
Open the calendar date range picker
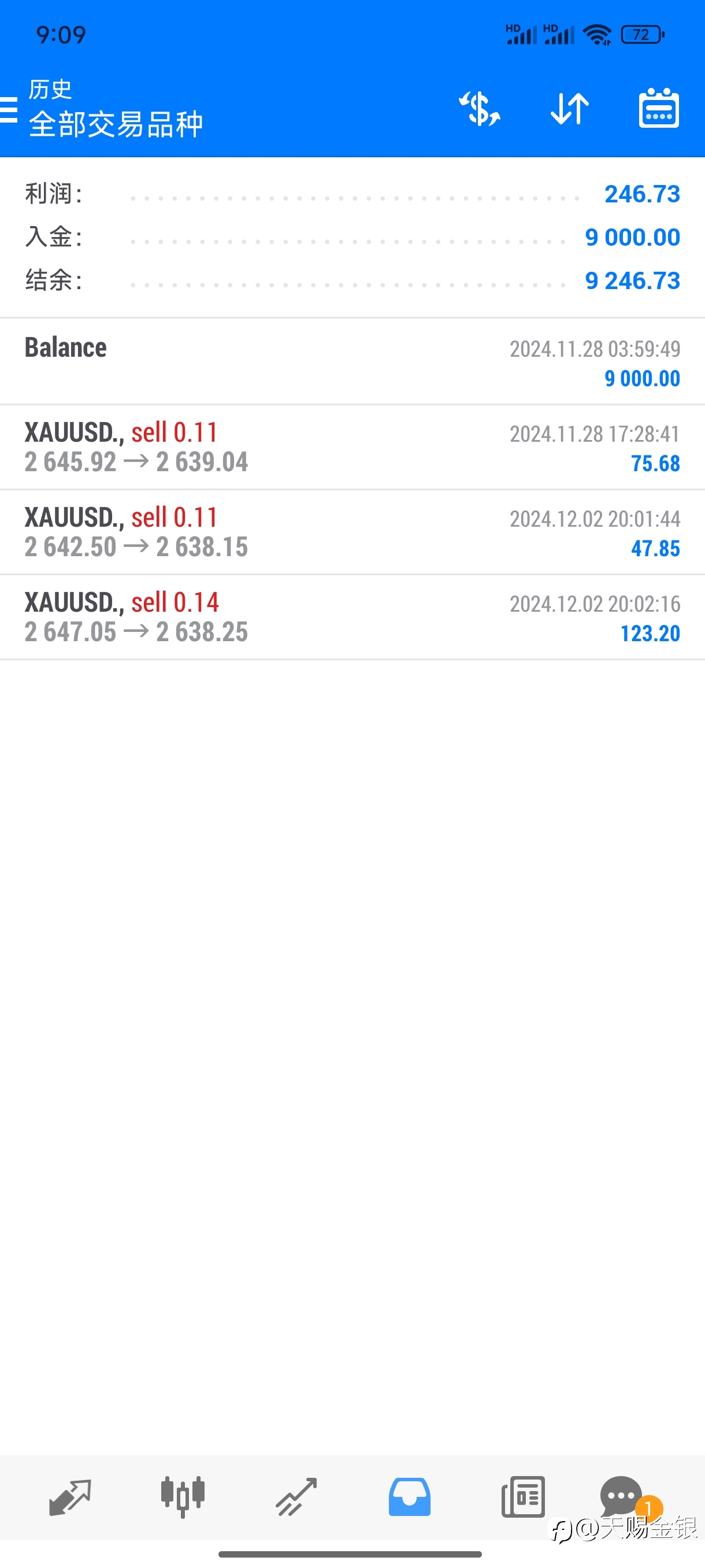tap(659, 108)
